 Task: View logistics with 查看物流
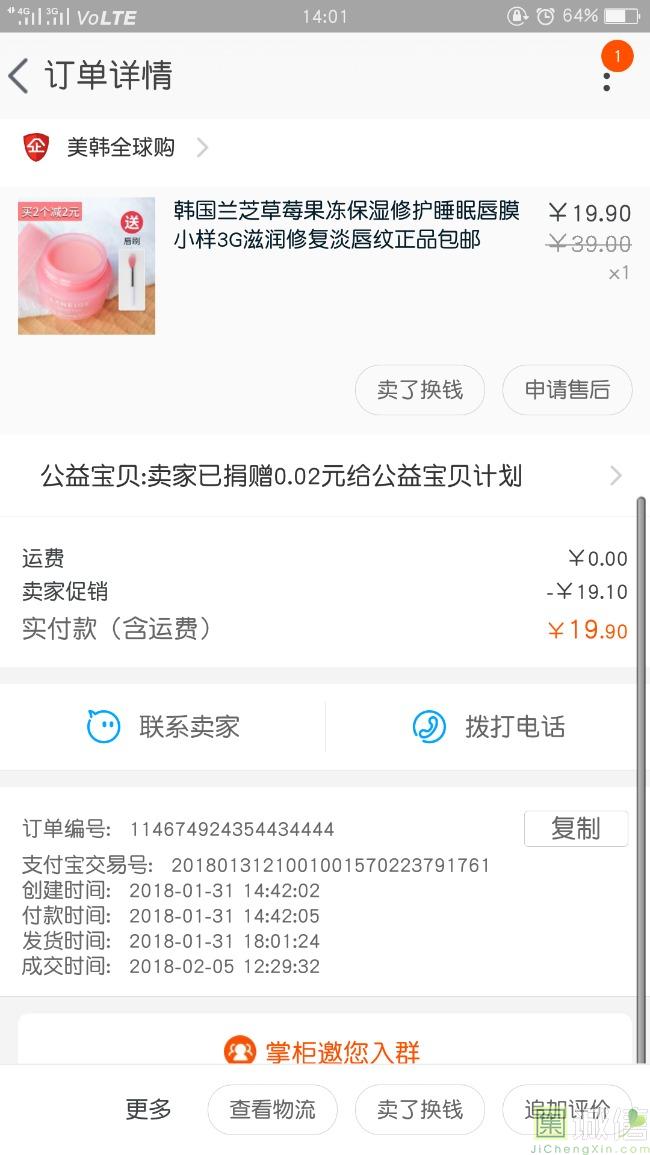click(272, 1109)
